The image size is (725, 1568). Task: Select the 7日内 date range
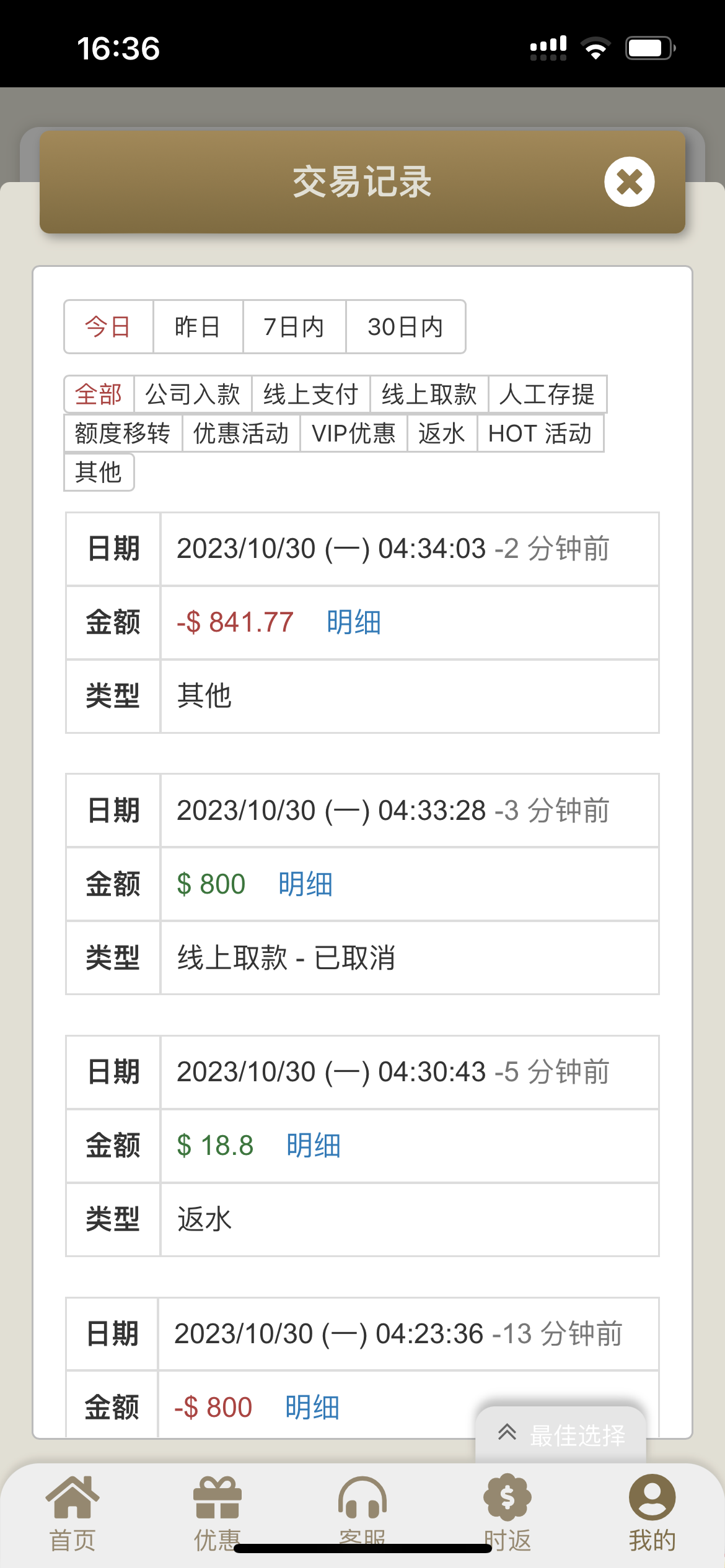[x=294, y=327]
